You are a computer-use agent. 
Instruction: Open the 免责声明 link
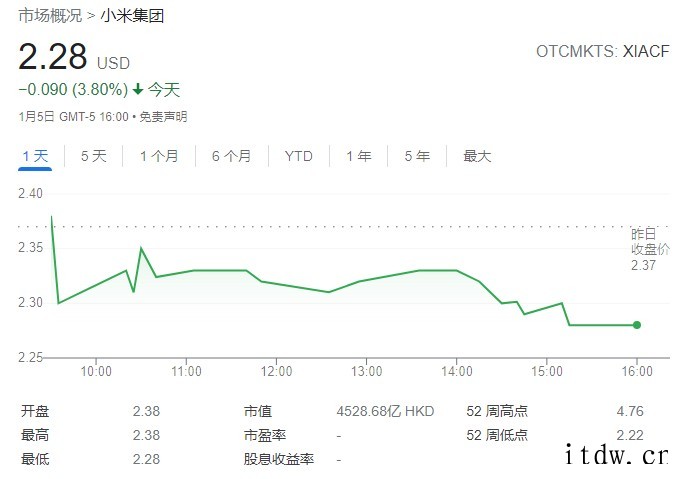(x=162, y=117)
